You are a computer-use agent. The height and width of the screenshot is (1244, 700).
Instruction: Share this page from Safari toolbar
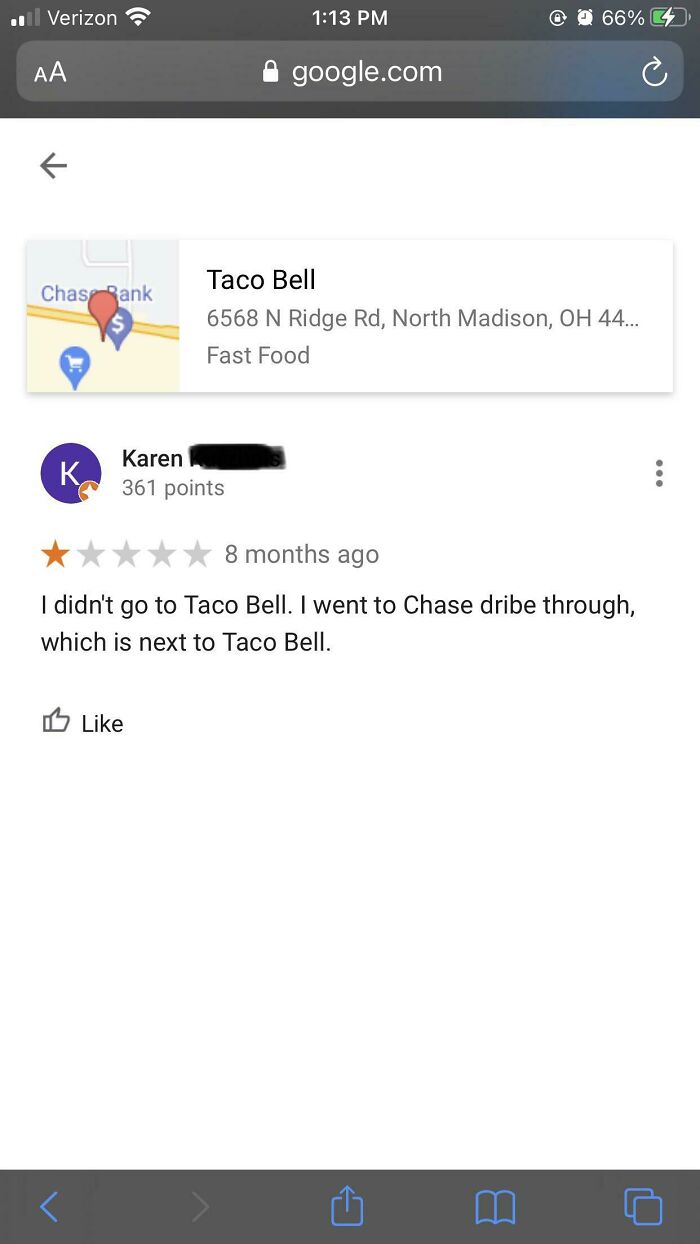click(346, 1205)
